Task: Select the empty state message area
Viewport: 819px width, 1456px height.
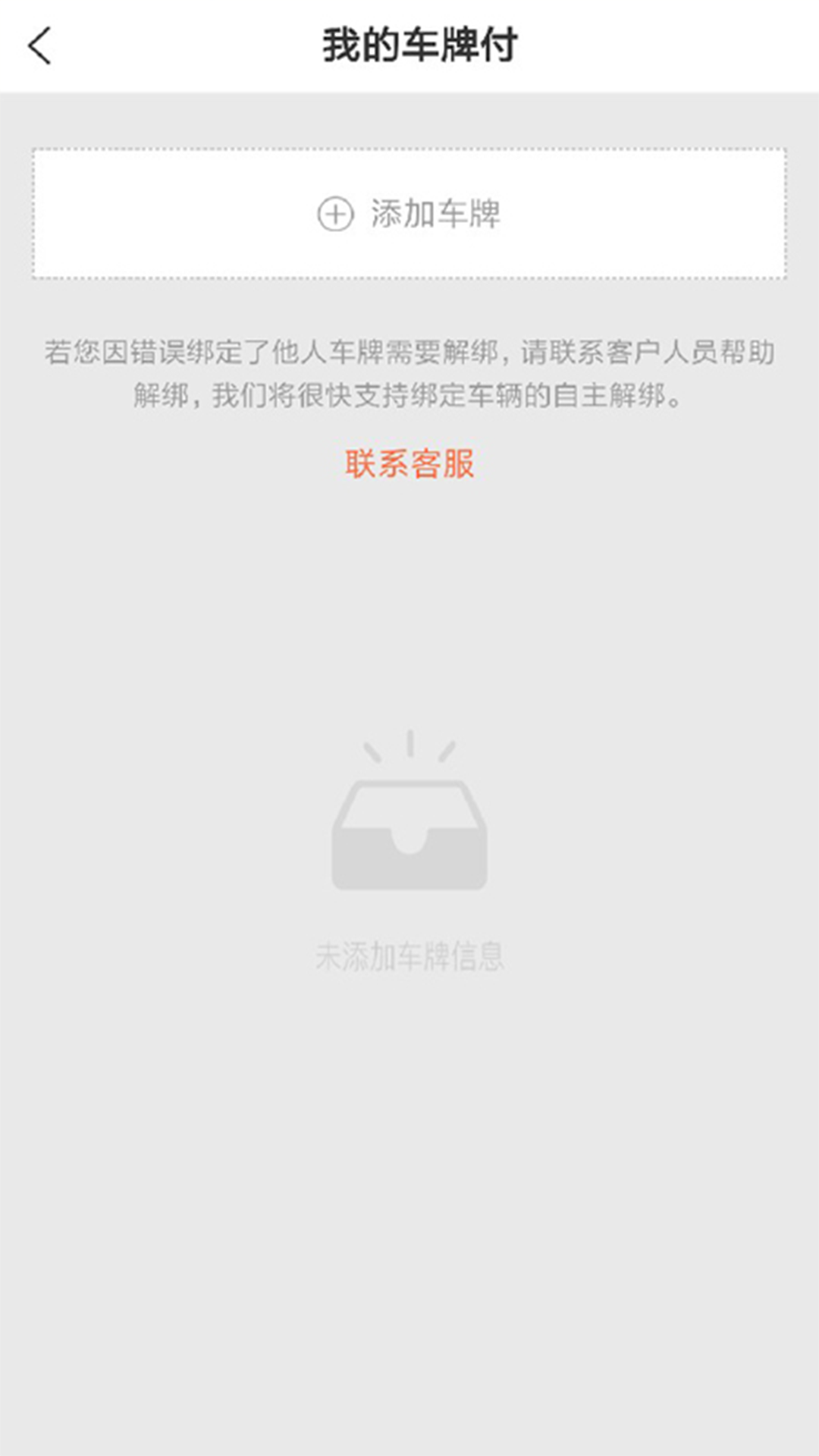Action: click(409, 957)
